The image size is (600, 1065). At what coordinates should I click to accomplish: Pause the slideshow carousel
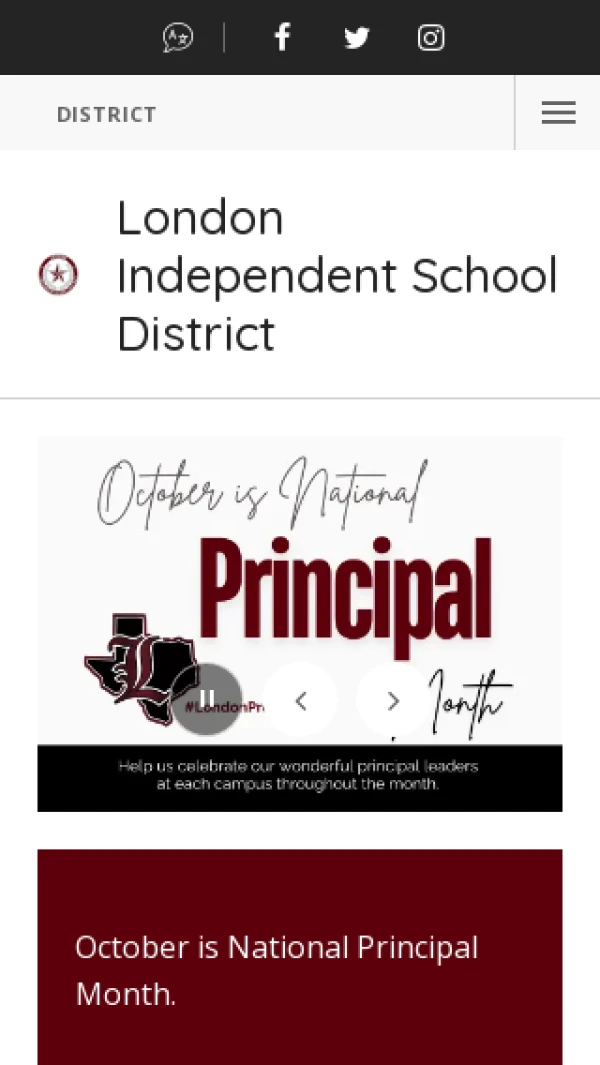point(207,699)
